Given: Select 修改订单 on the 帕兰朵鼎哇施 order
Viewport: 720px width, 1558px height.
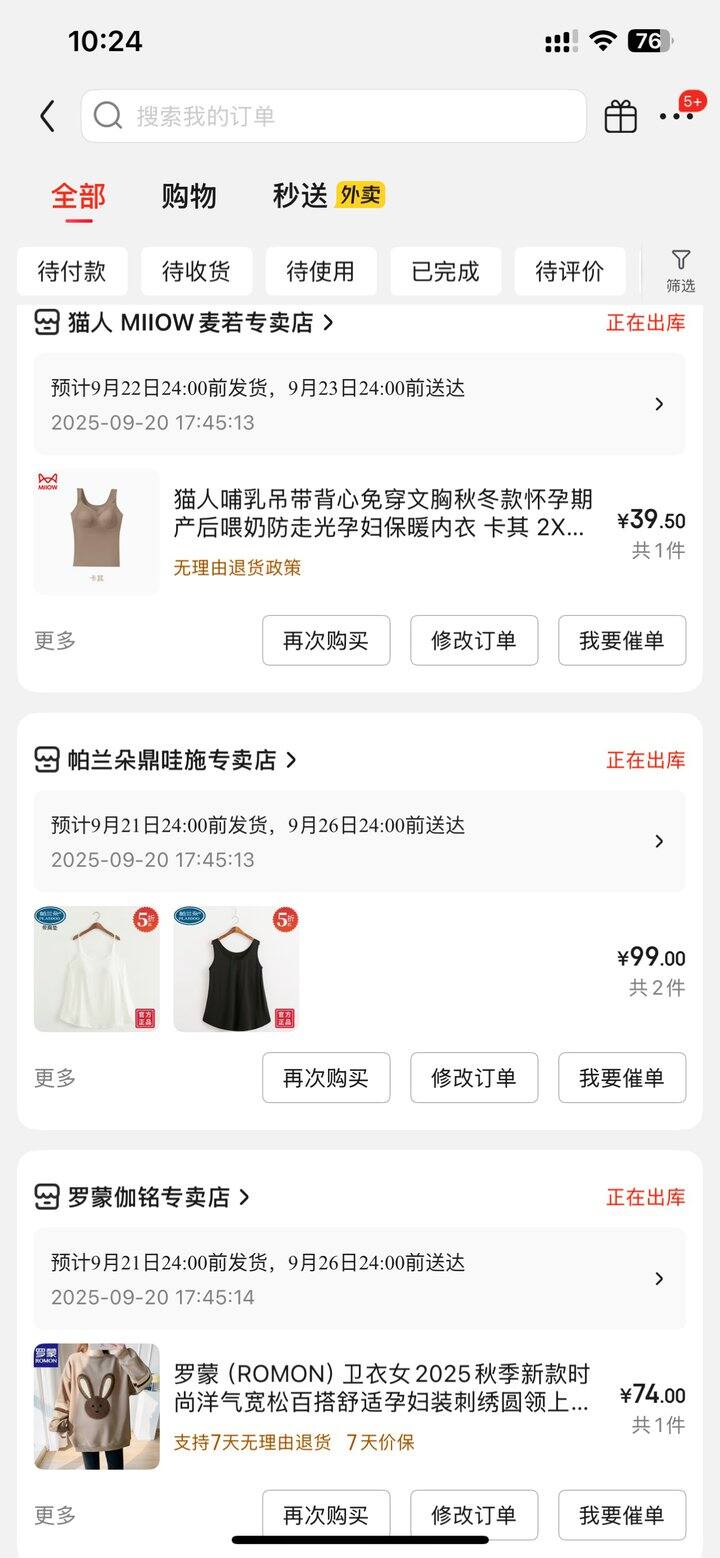Looking at the screenshot, I should [x=474, y=1078].
